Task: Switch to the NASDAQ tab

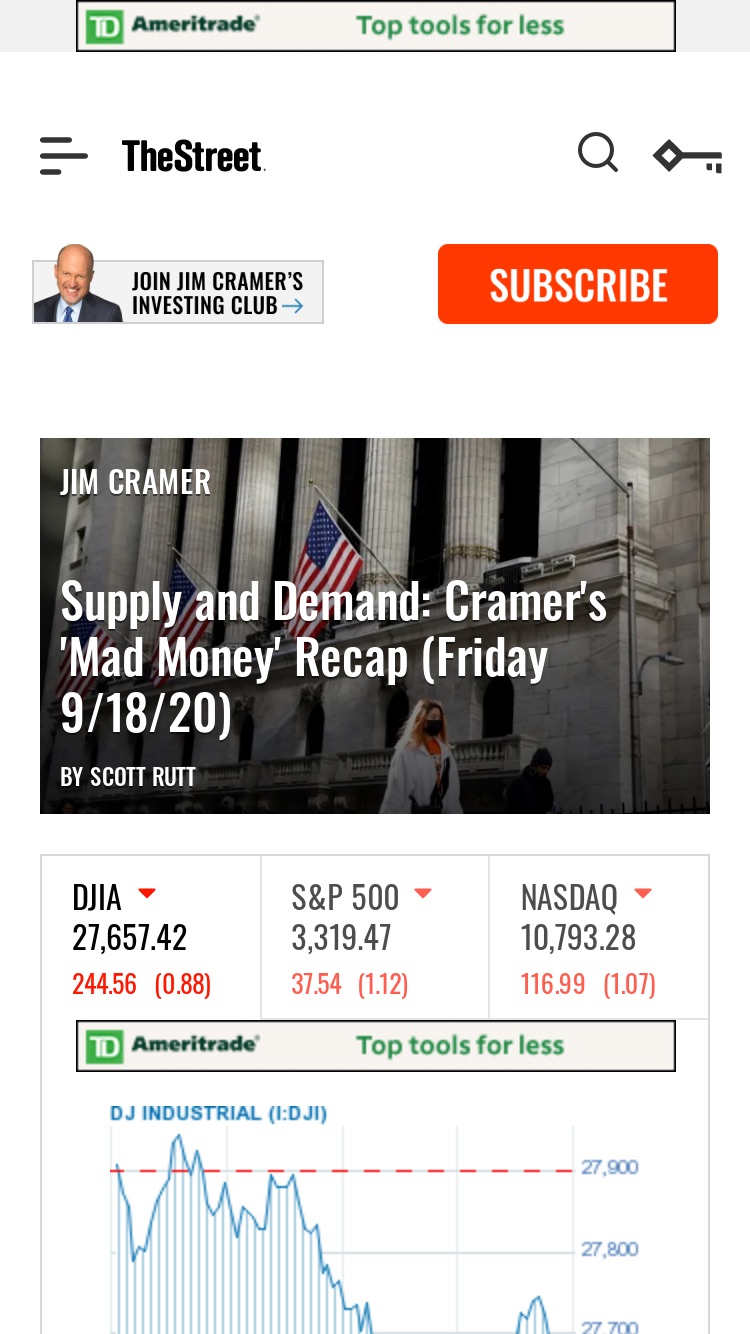Action: point(599,938)
